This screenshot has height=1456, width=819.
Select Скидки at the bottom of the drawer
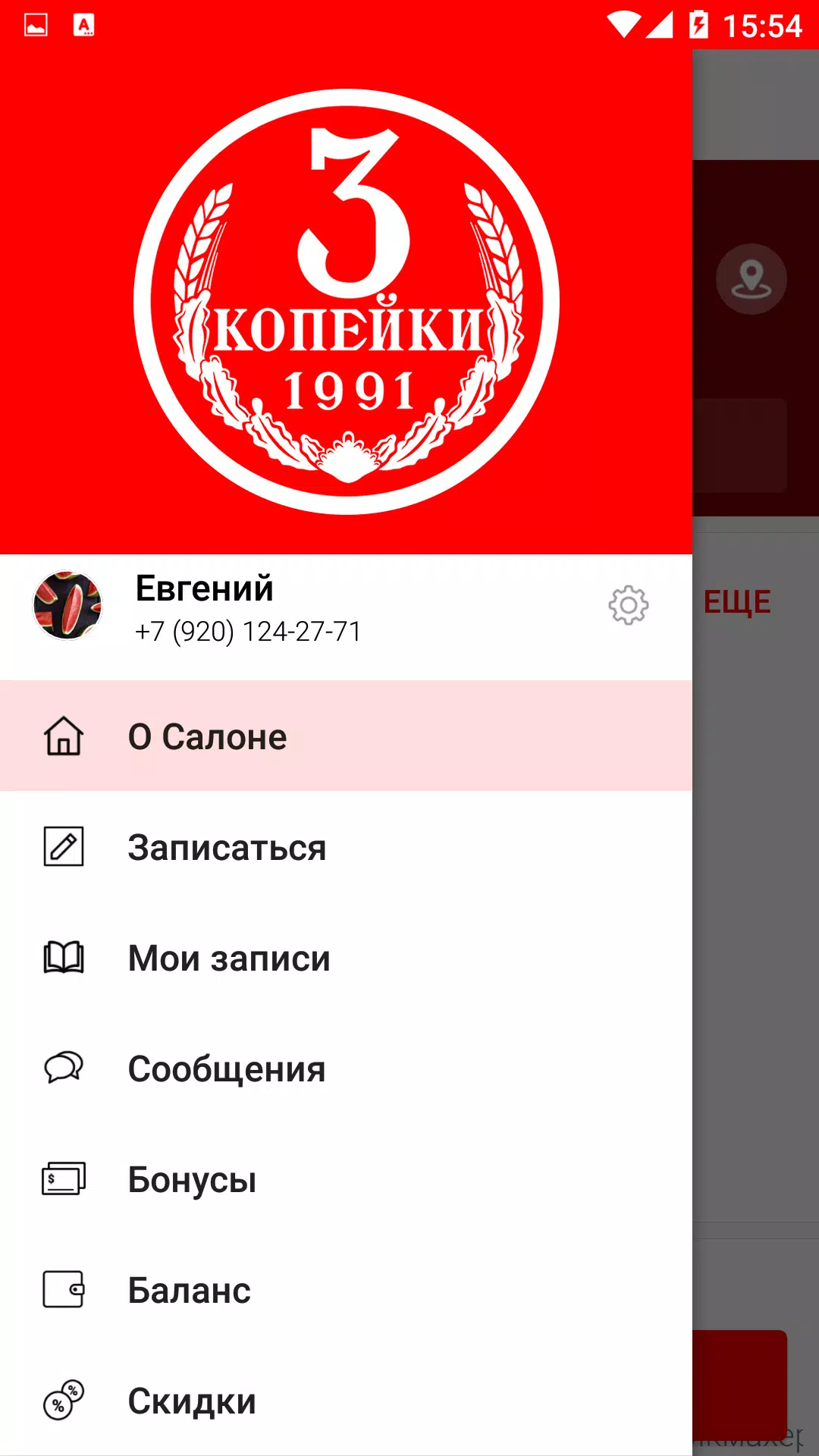[192, 1401]
